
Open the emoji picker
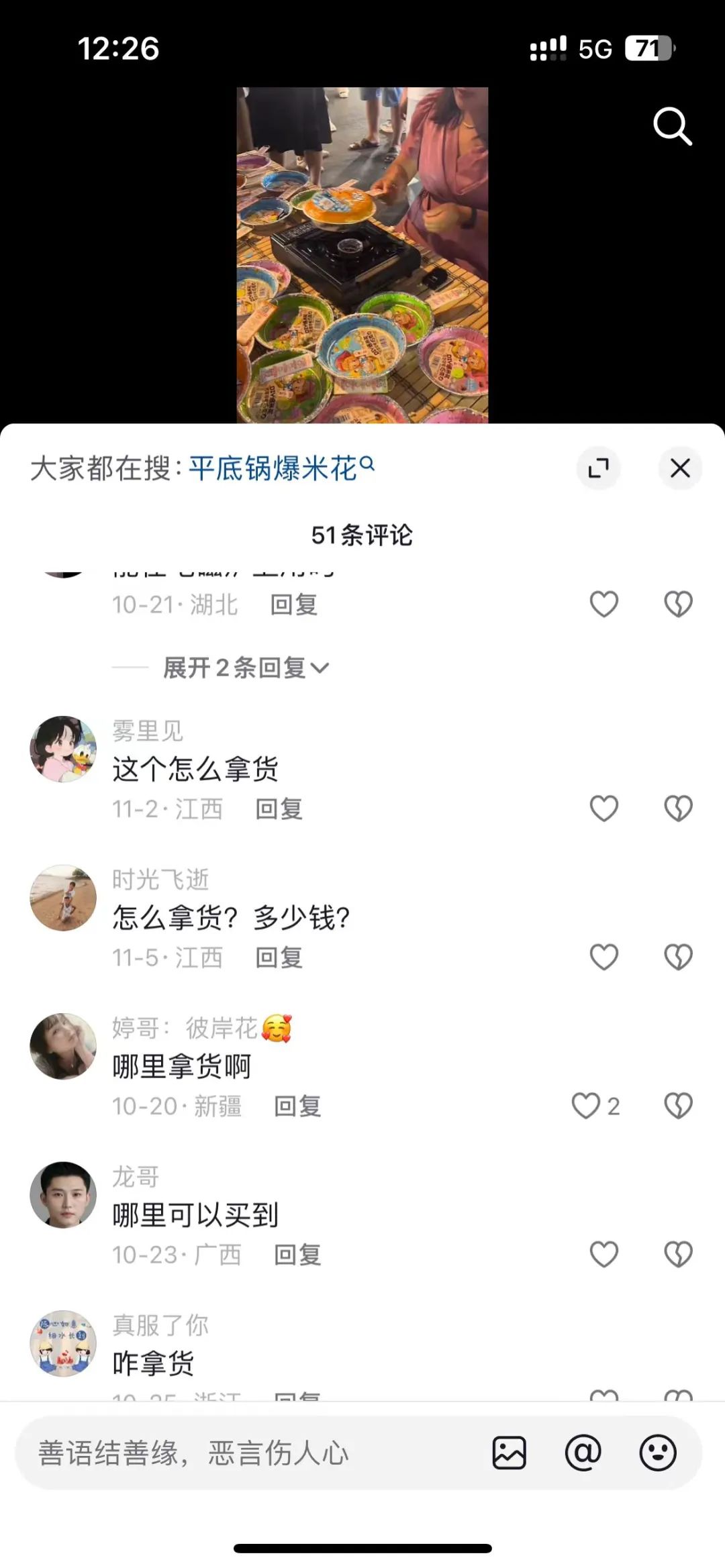pos(657,1453)
